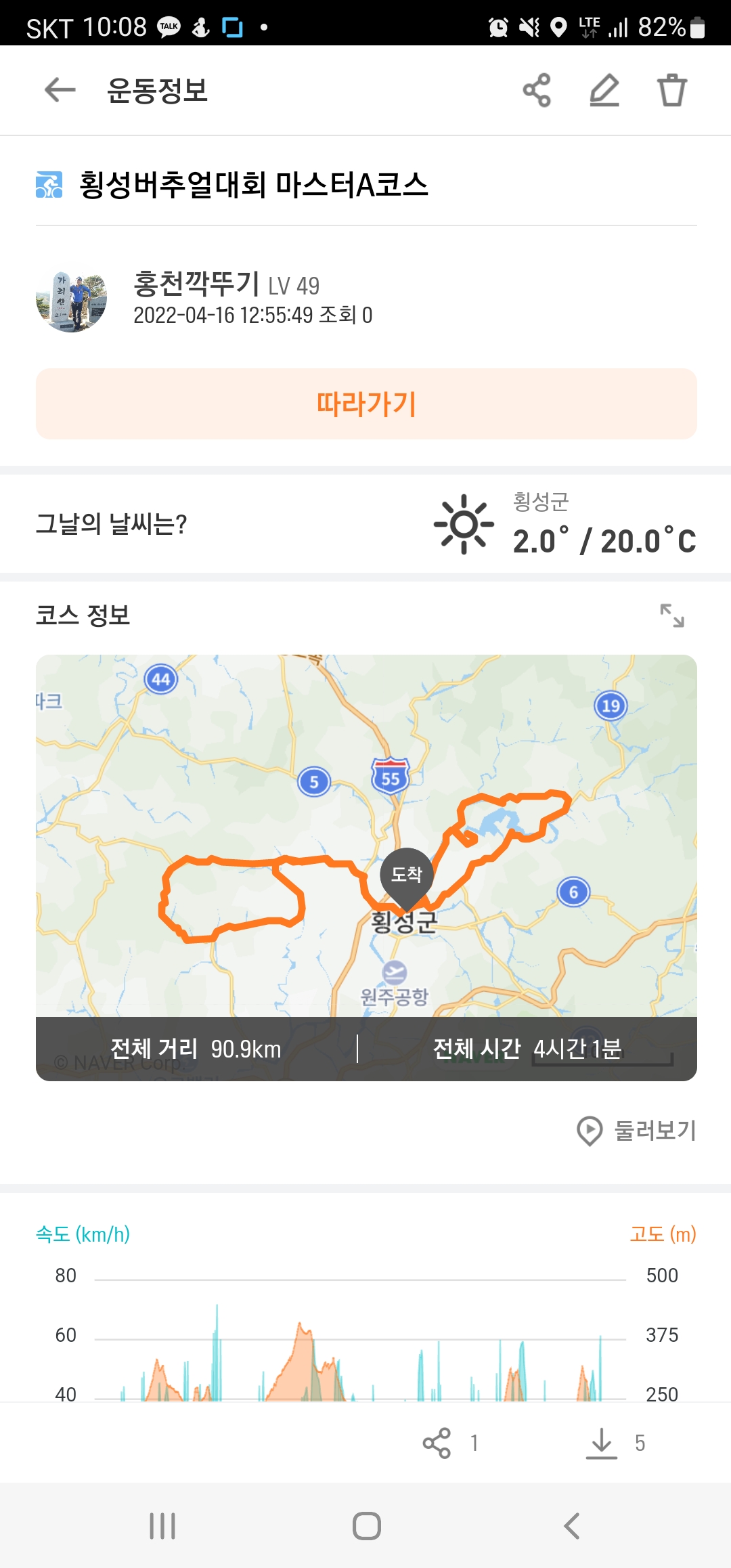Open recent apps from the navigation bar

coord(162,1526)
